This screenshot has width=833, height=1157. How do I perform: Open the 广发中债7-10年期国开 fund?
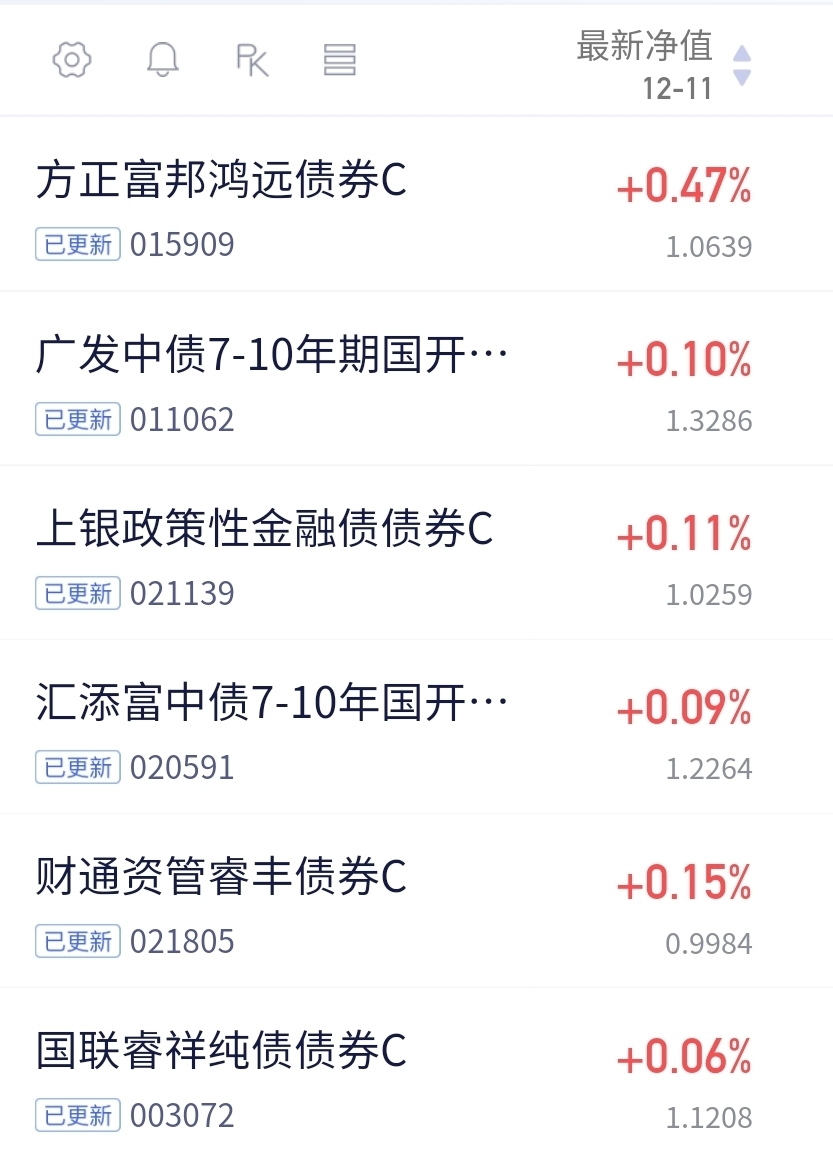click(272, 355)
